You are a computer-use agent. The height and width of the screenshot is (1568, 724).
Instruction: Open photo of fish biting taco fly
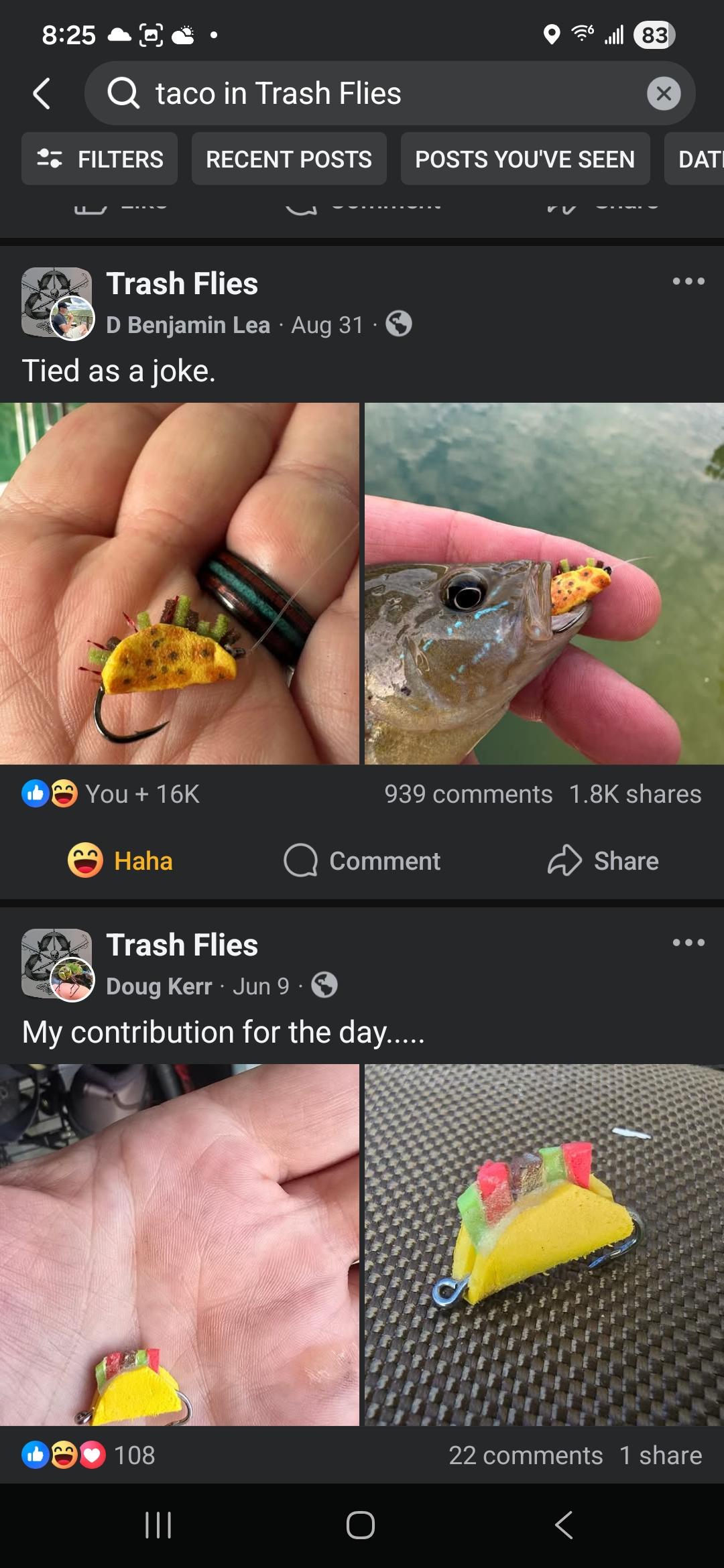tap(544, 583)
